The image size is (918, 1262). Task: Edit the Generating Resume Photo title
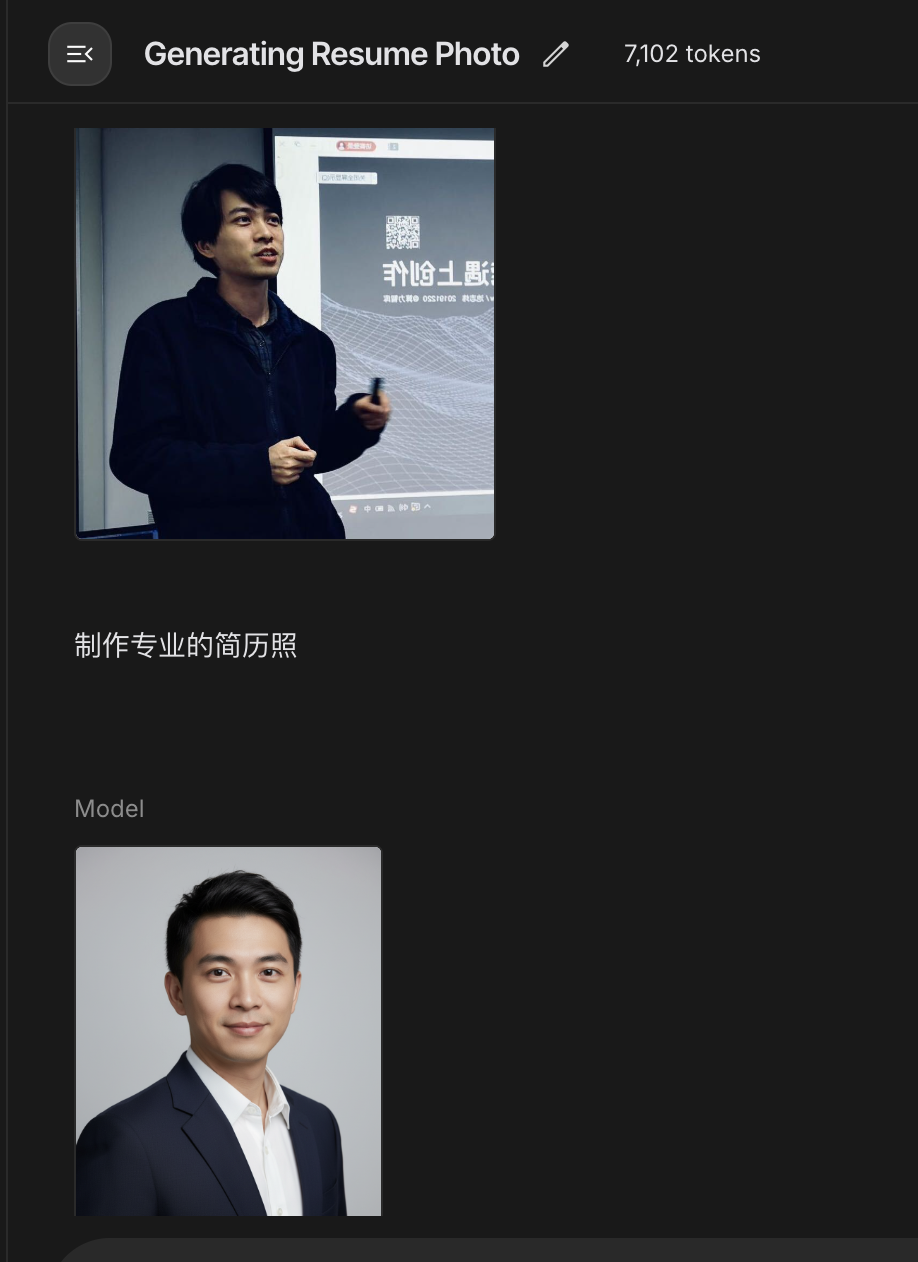tap(555, 54)
